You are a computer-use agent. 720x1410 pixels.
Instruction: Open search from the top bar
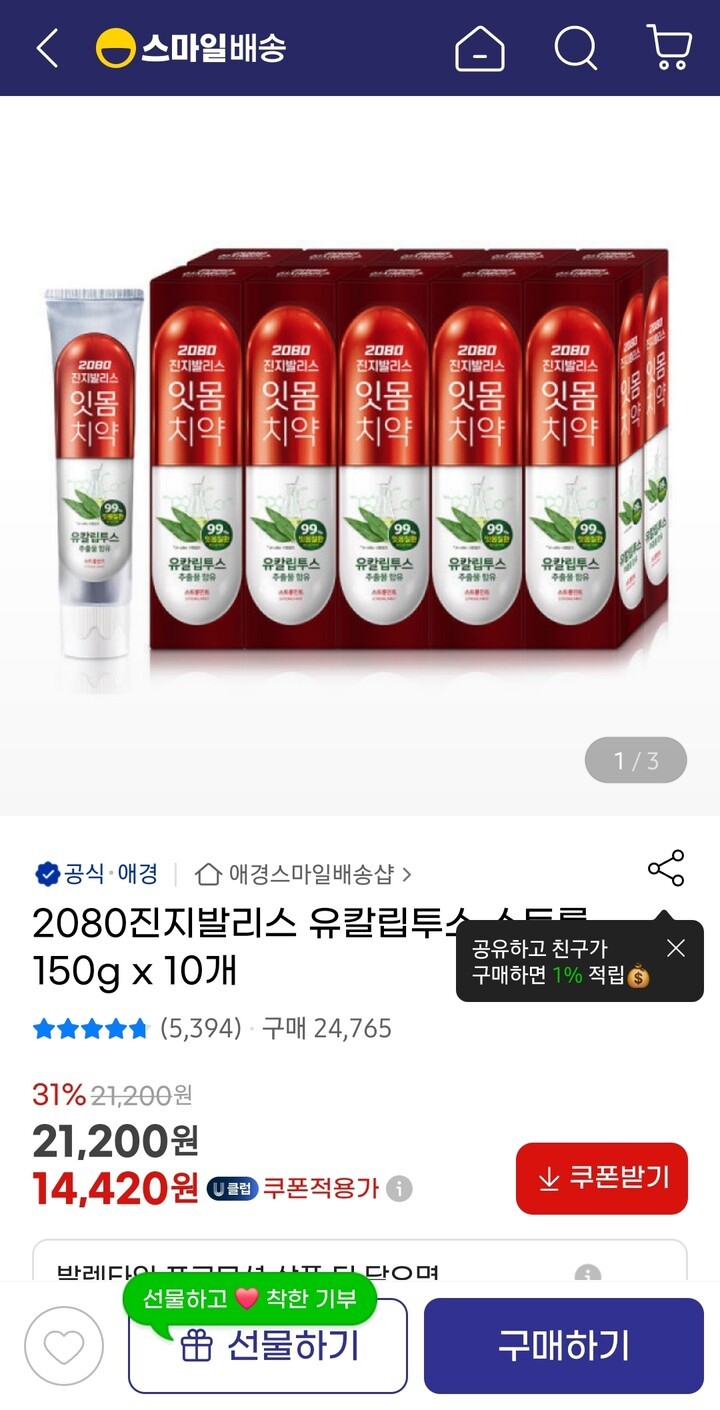575,48
